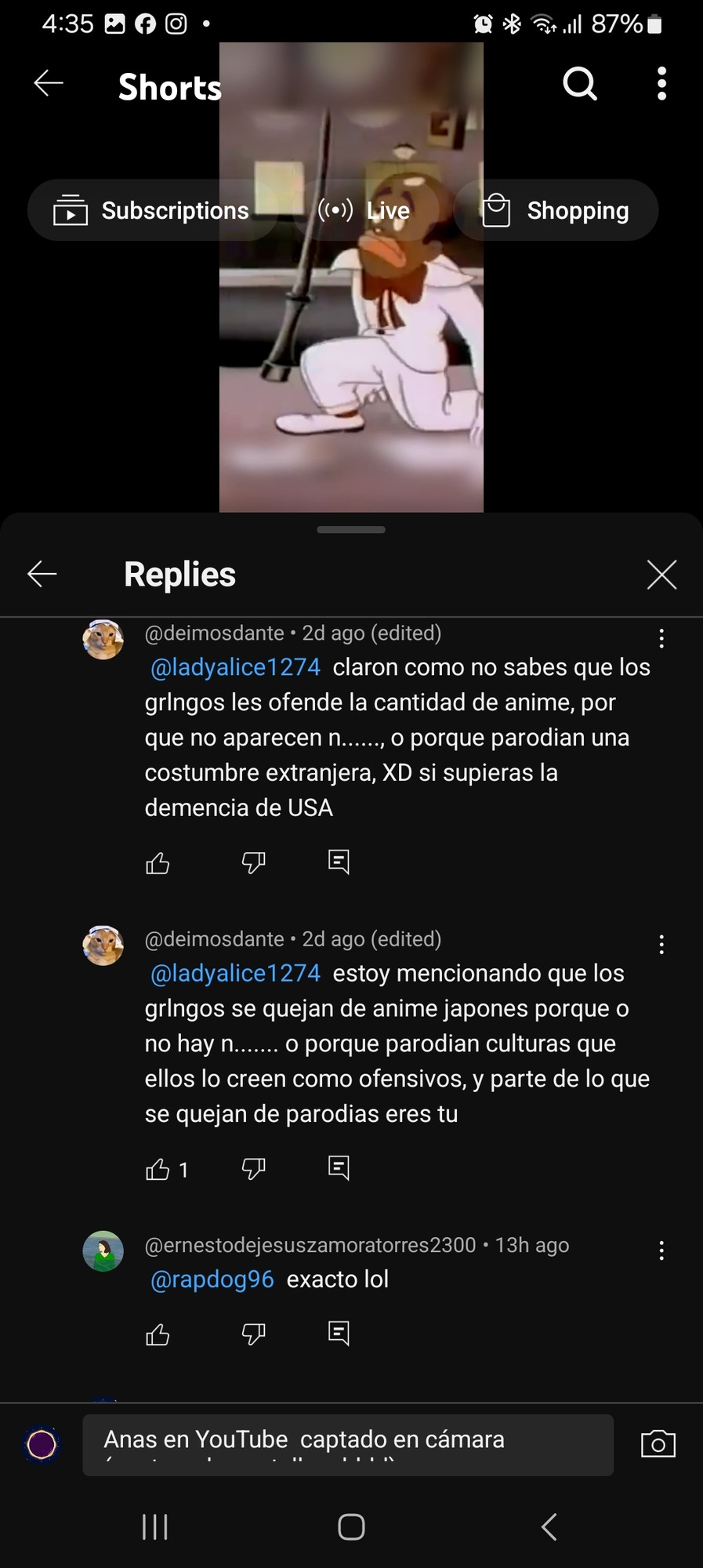Viewport: 703px width, 1568px height.
Task: Select the Live chip
Action: [x=364, y=210]
